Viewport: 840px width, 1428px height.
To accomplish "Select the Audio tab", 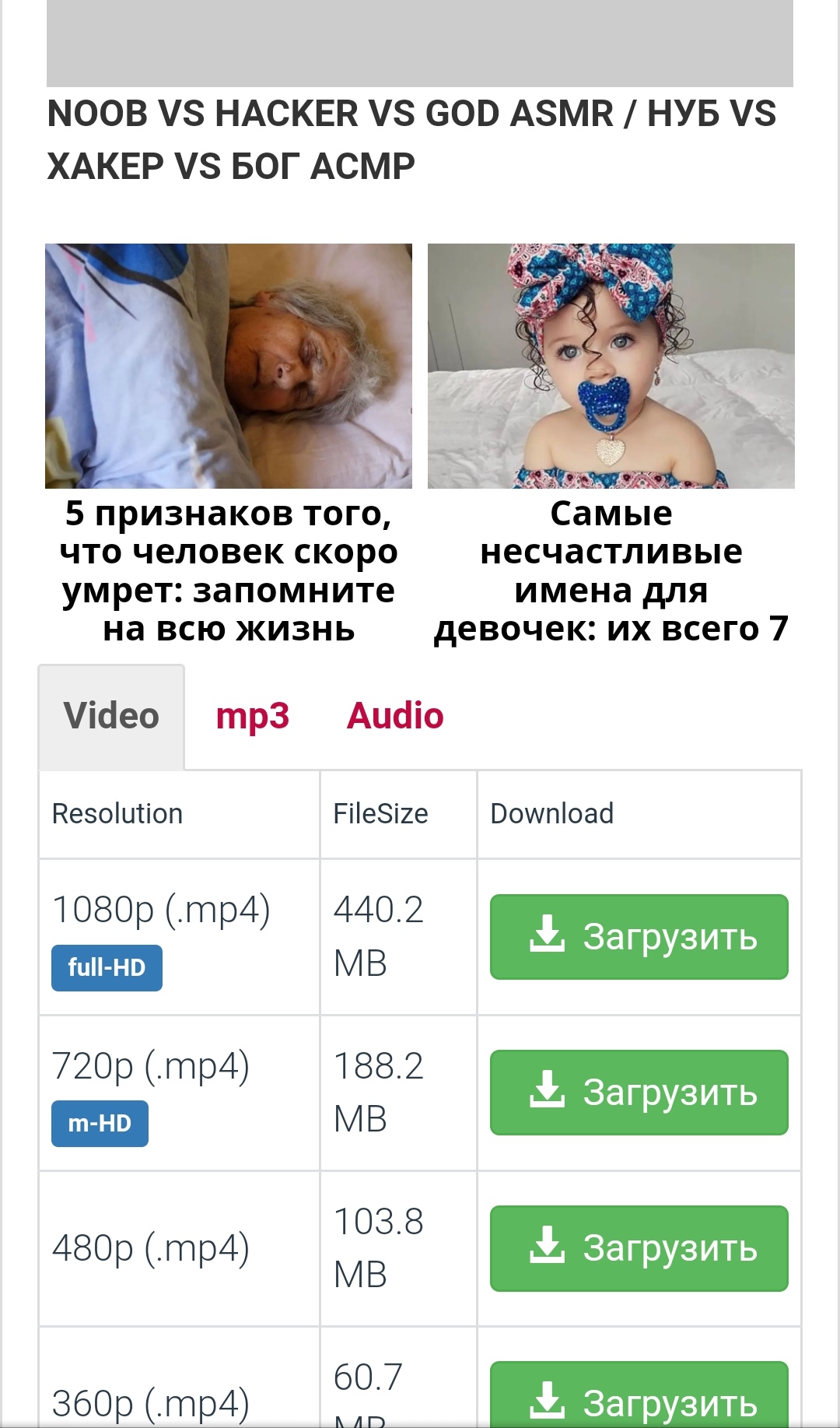I will (x=395, y=716).
